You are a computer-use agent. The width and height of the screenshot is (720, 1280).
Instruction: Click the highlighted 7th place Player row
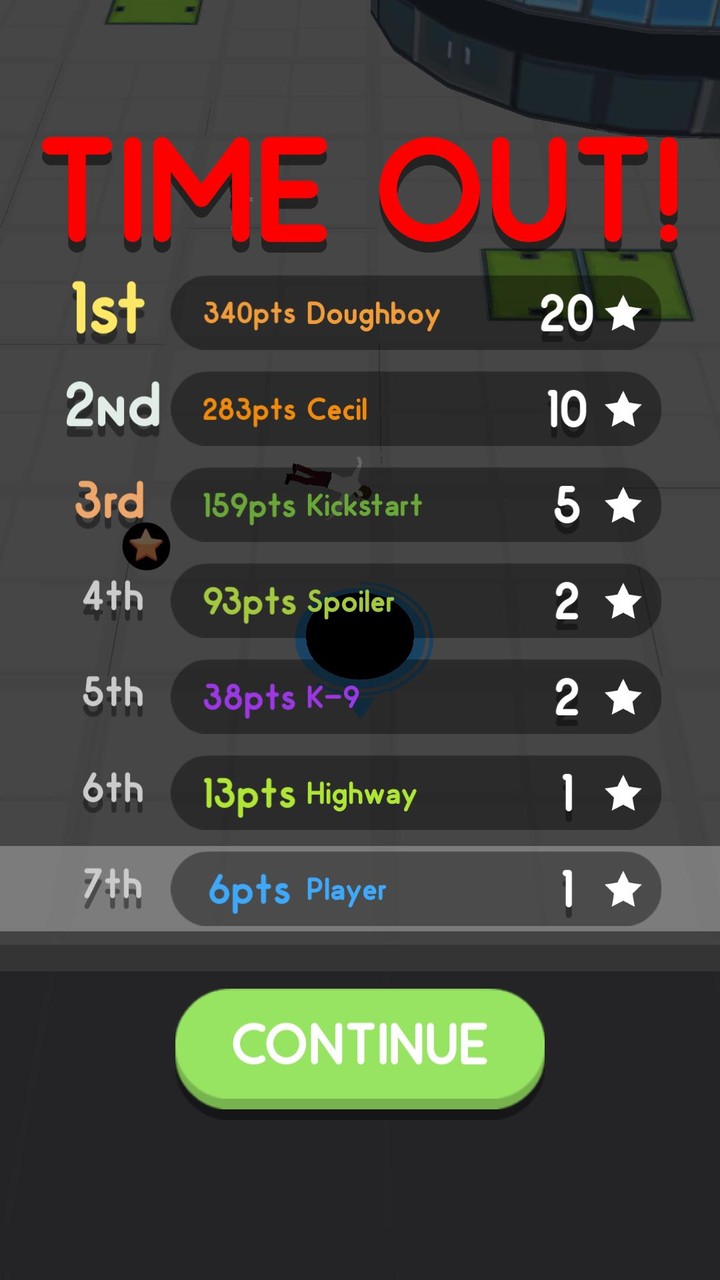pos(415,890)
